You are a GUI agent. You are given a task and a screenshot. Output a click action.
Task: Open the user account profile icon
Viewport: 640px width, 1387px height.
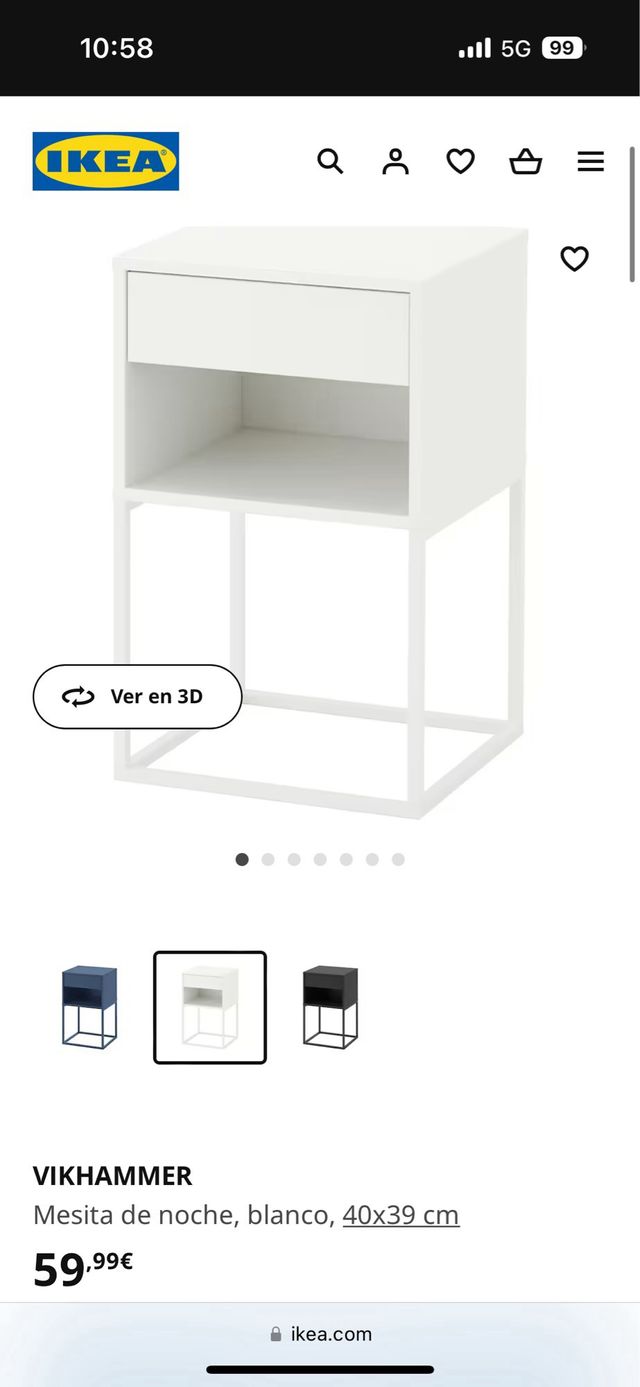tap(395, 161)
